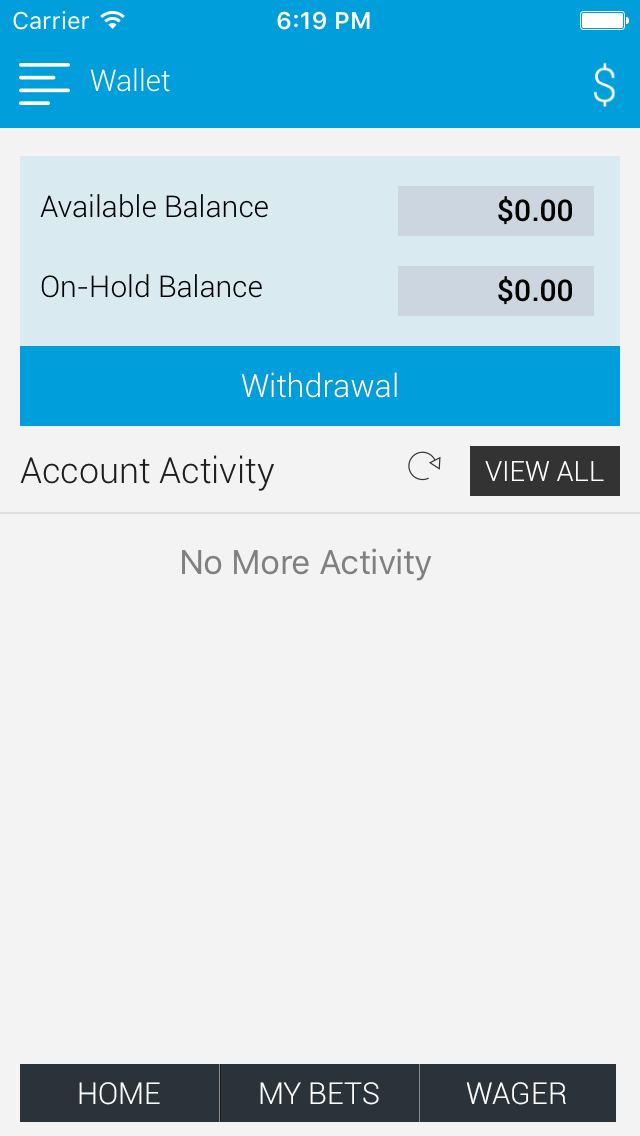The height and width of the screenshot is (1136, 640).
Task: Start a Withdrawal
Action: click(320, 386)
